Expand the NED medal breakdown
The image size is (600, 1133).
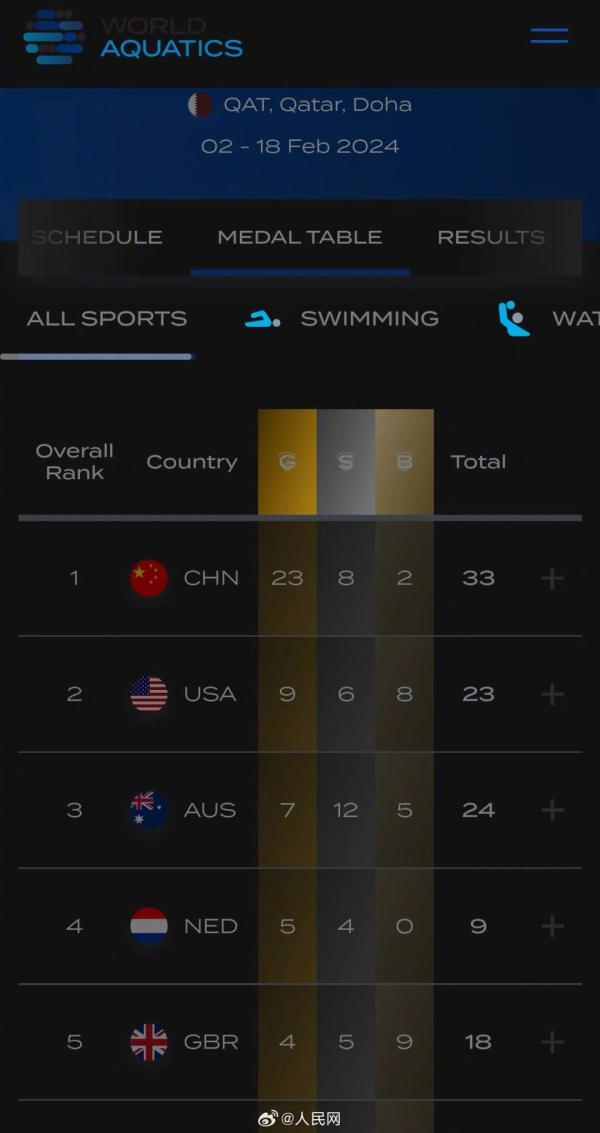[552, 926]
